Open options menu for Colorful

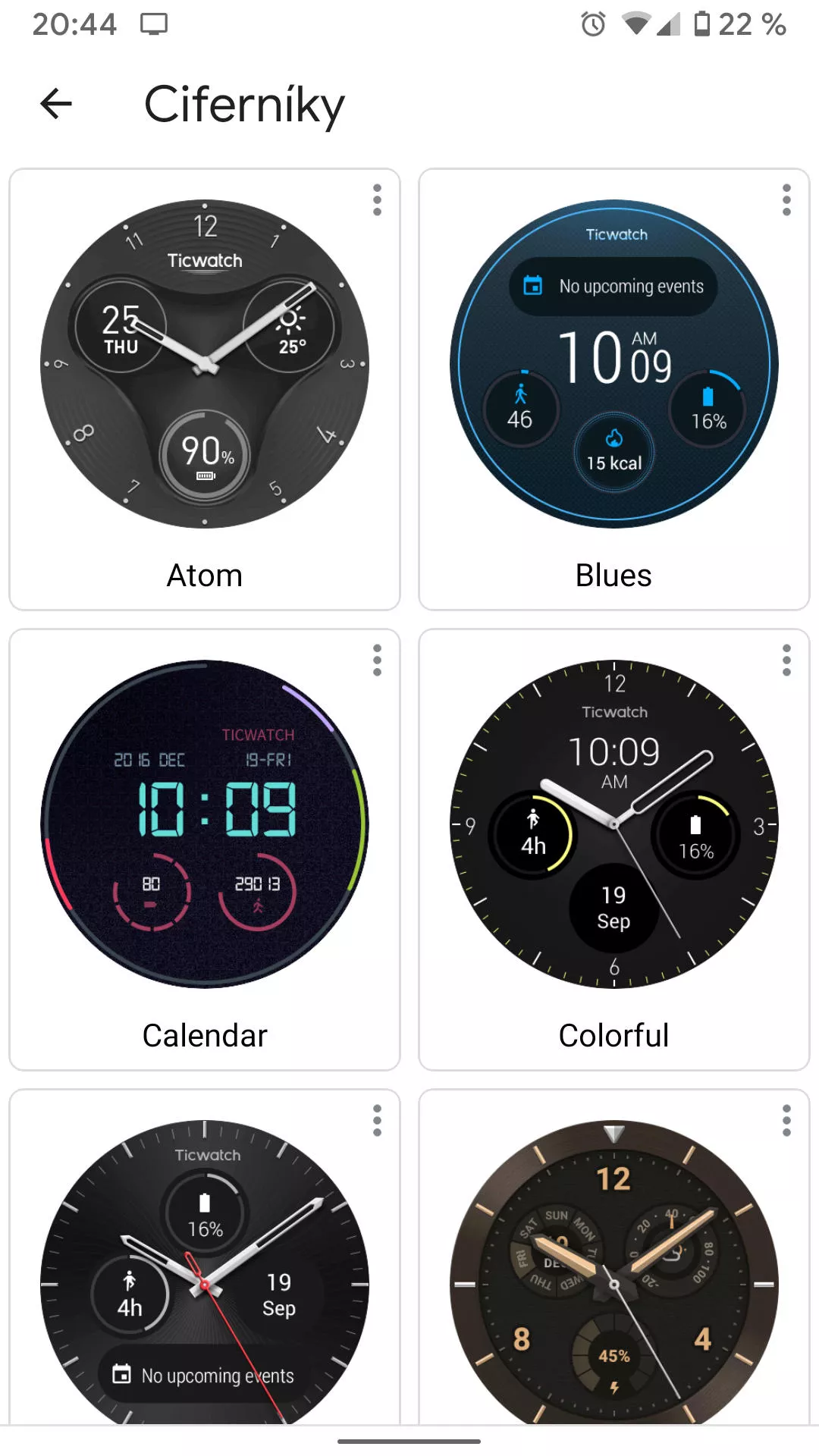click(x=786, y=661)
